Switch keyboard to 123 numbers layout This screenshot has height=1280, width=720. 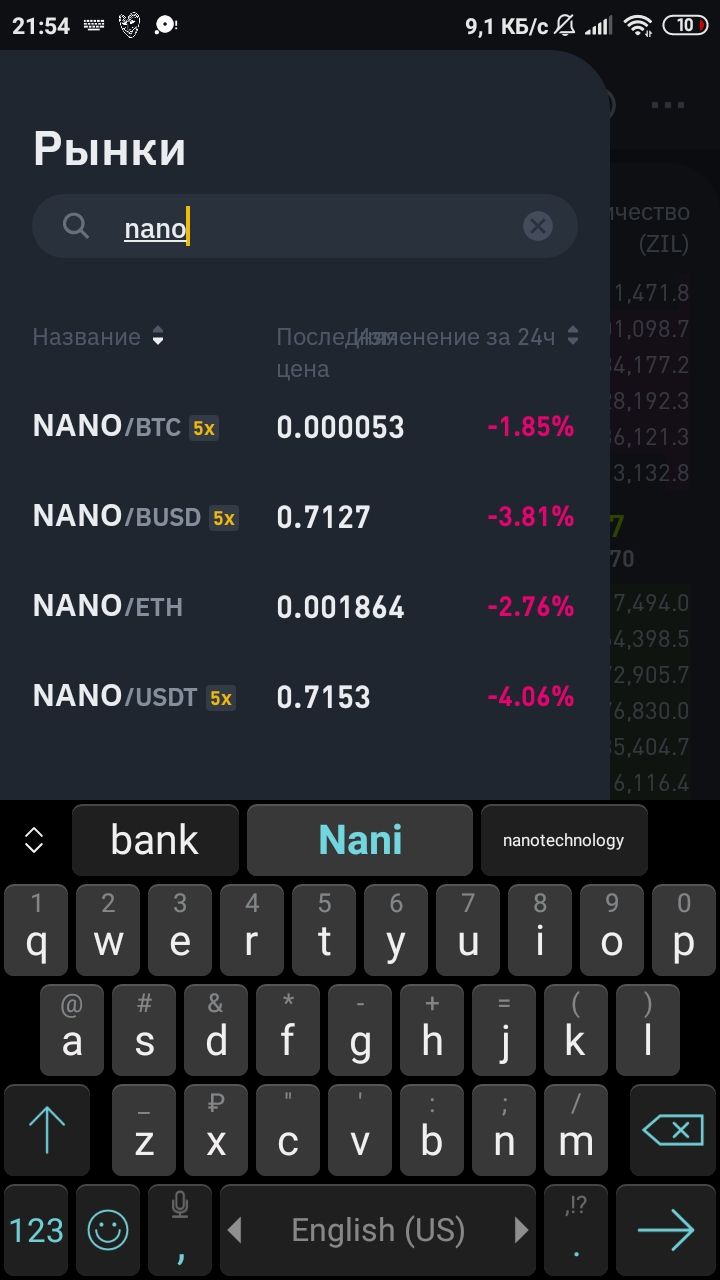pos(36,1230)
